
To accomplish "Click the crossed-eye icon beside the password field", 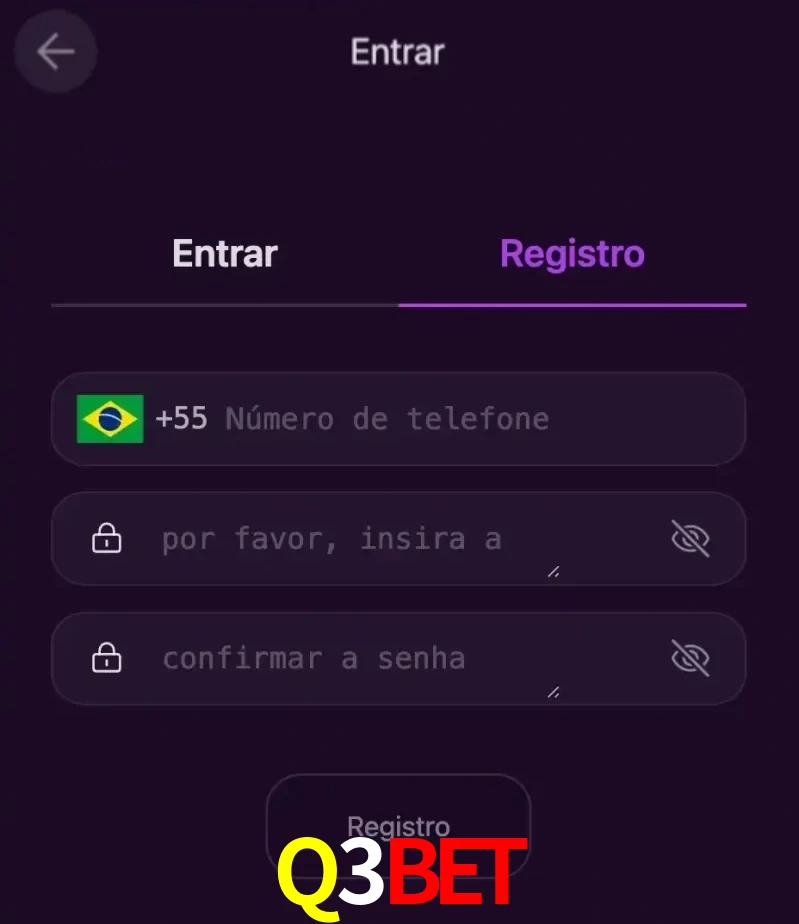I will click(692, 538).
